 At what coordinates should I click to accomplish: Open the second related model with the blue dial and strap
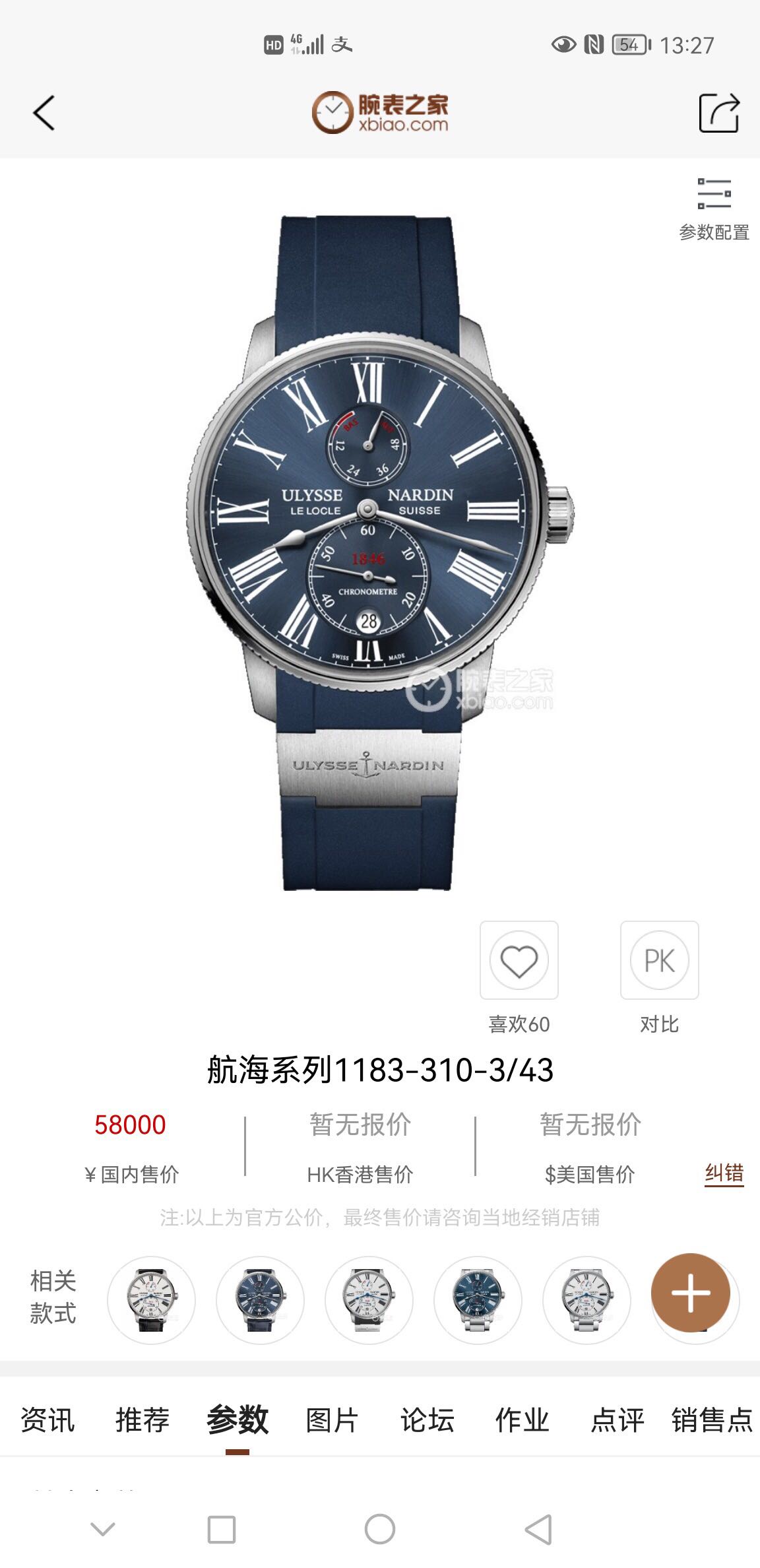pyautogui.click(x=260, y=1299)
